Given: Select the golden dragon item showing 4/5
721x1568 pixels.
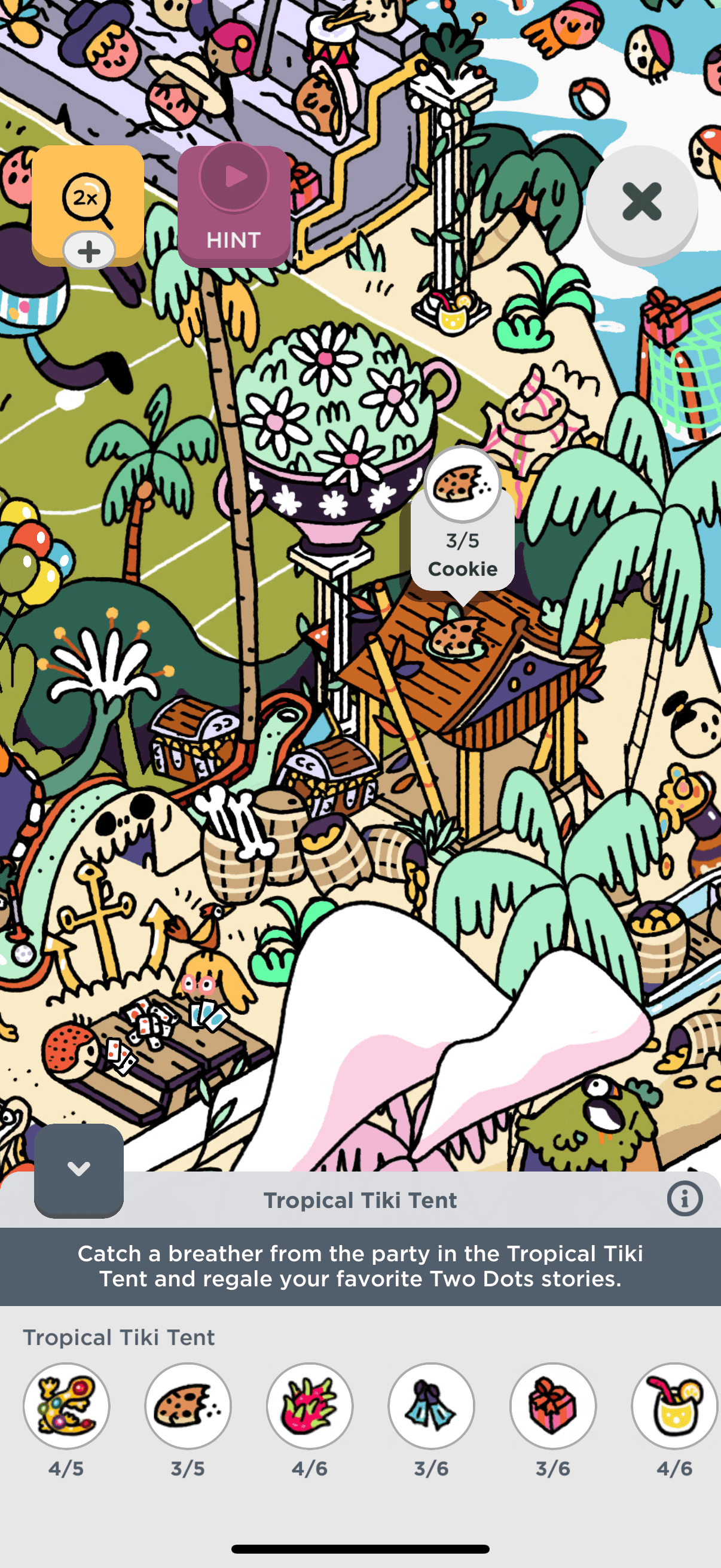Looking at the screenshot, I should [x=66, y=1406].
